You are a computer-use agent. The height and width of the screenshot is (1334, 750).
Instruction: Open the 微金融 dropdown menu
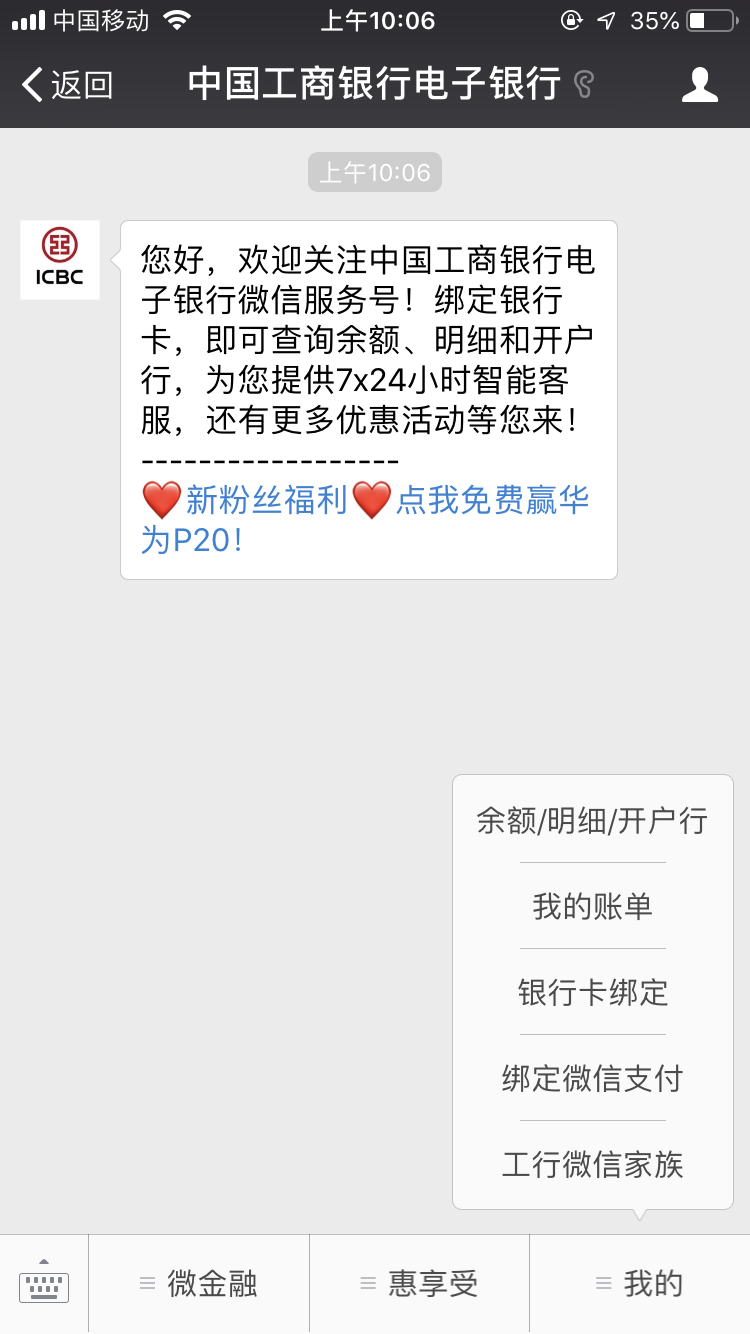click(198, 1283)
